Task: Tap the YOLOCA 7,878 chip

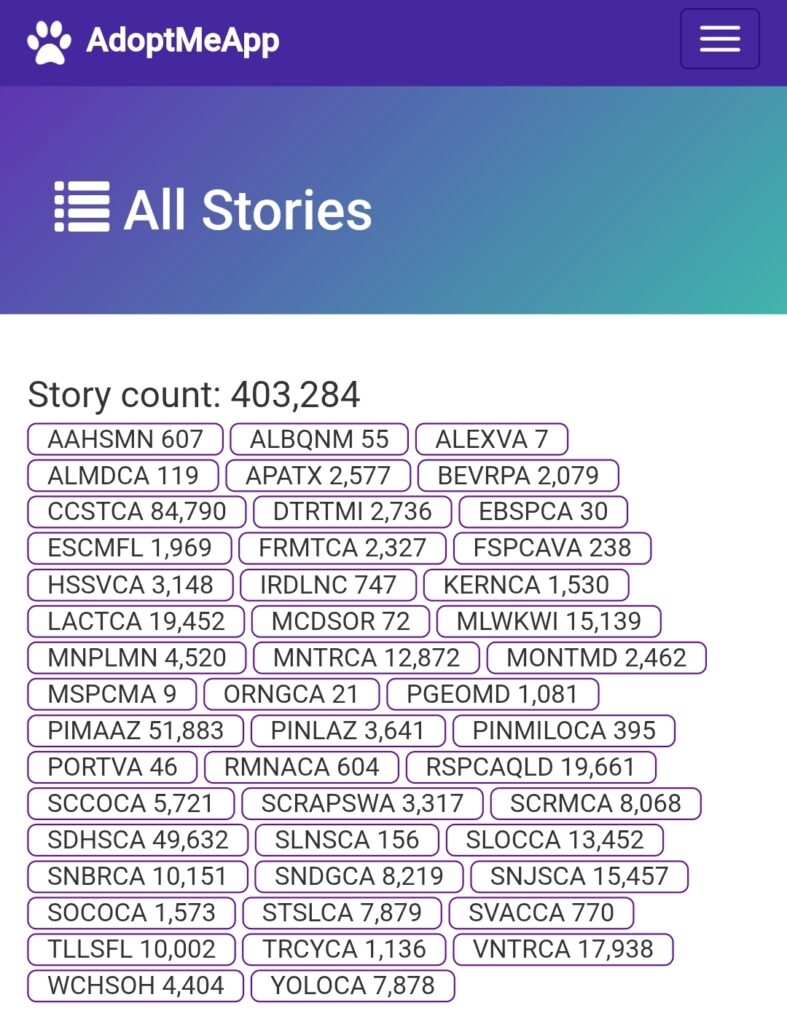Action: (353, 985)
